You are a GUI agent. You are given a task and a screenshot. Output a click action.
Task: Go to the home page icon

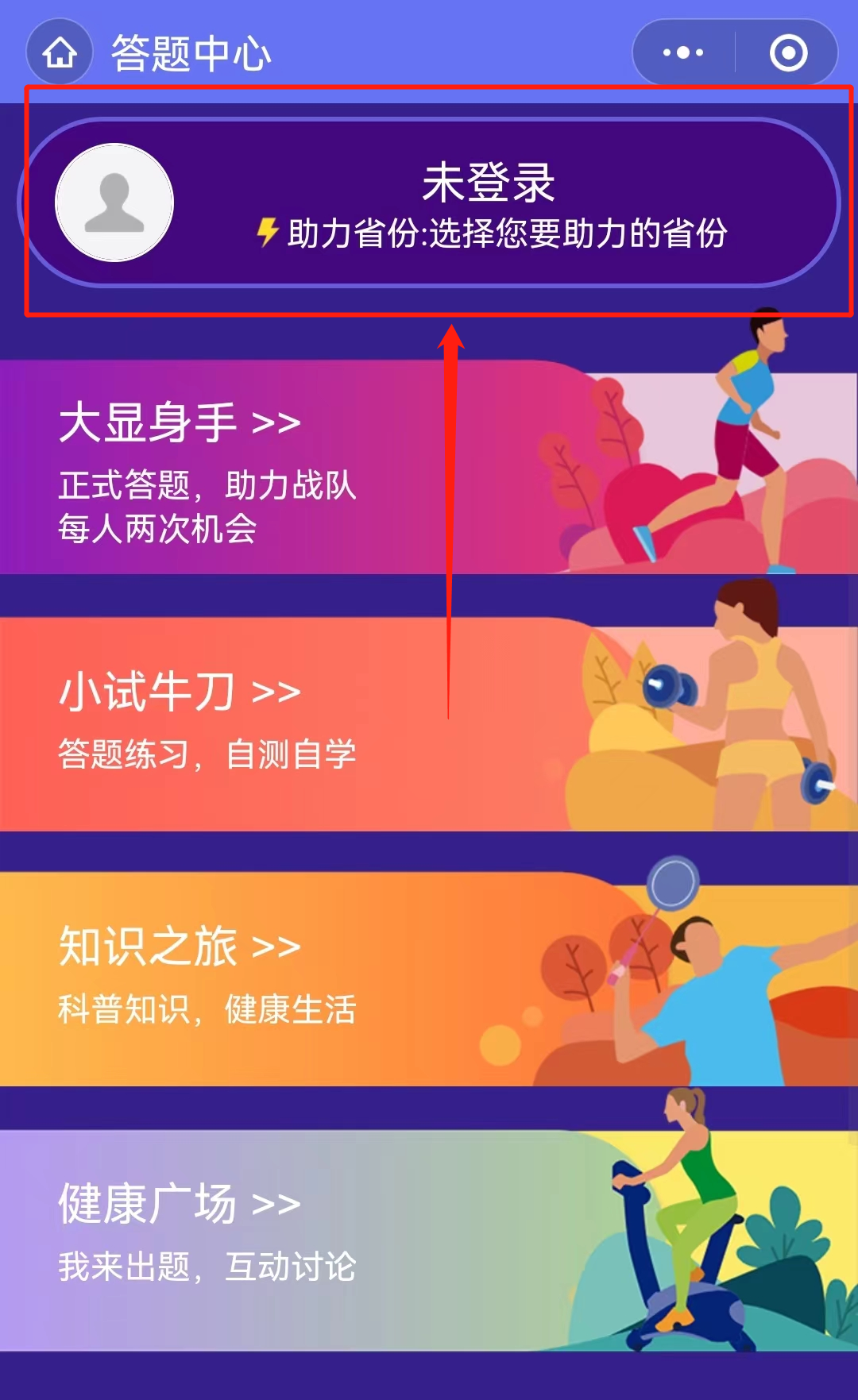[60, 52]
